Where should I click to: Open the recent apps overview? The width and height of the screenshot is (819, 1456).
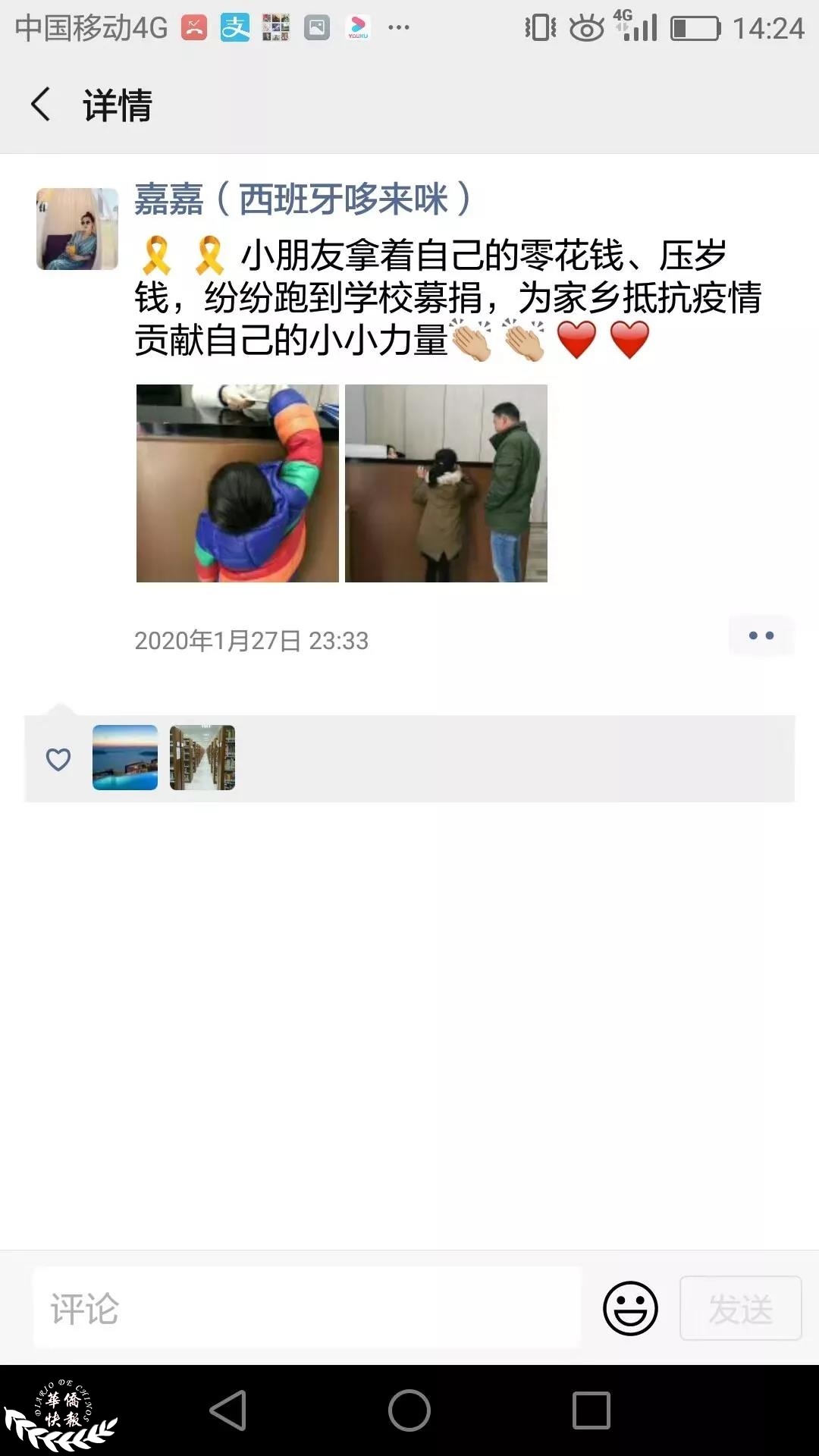591,1410
